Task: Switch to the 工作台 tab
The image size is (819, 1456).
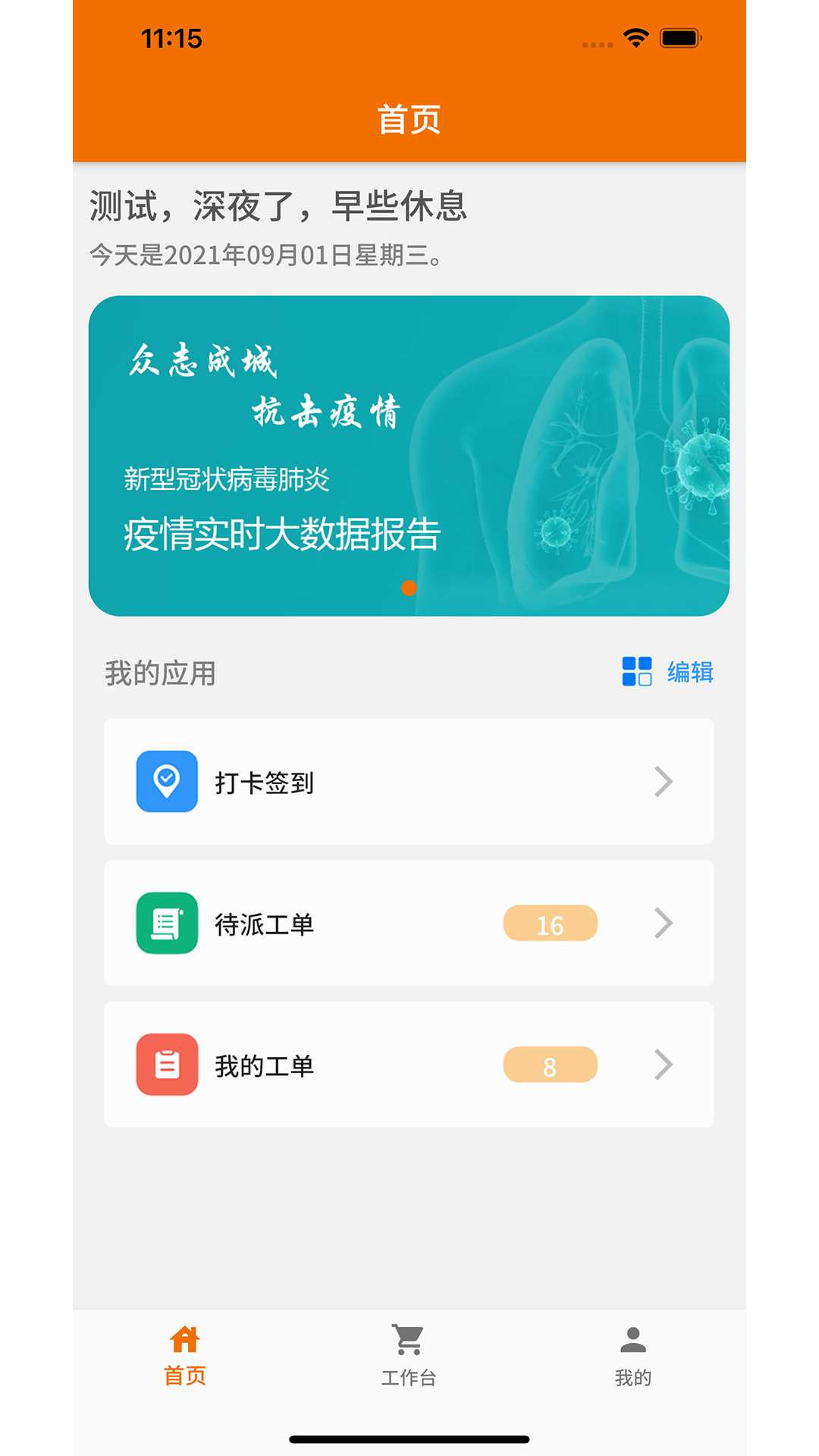Action: coord(409,1356)
